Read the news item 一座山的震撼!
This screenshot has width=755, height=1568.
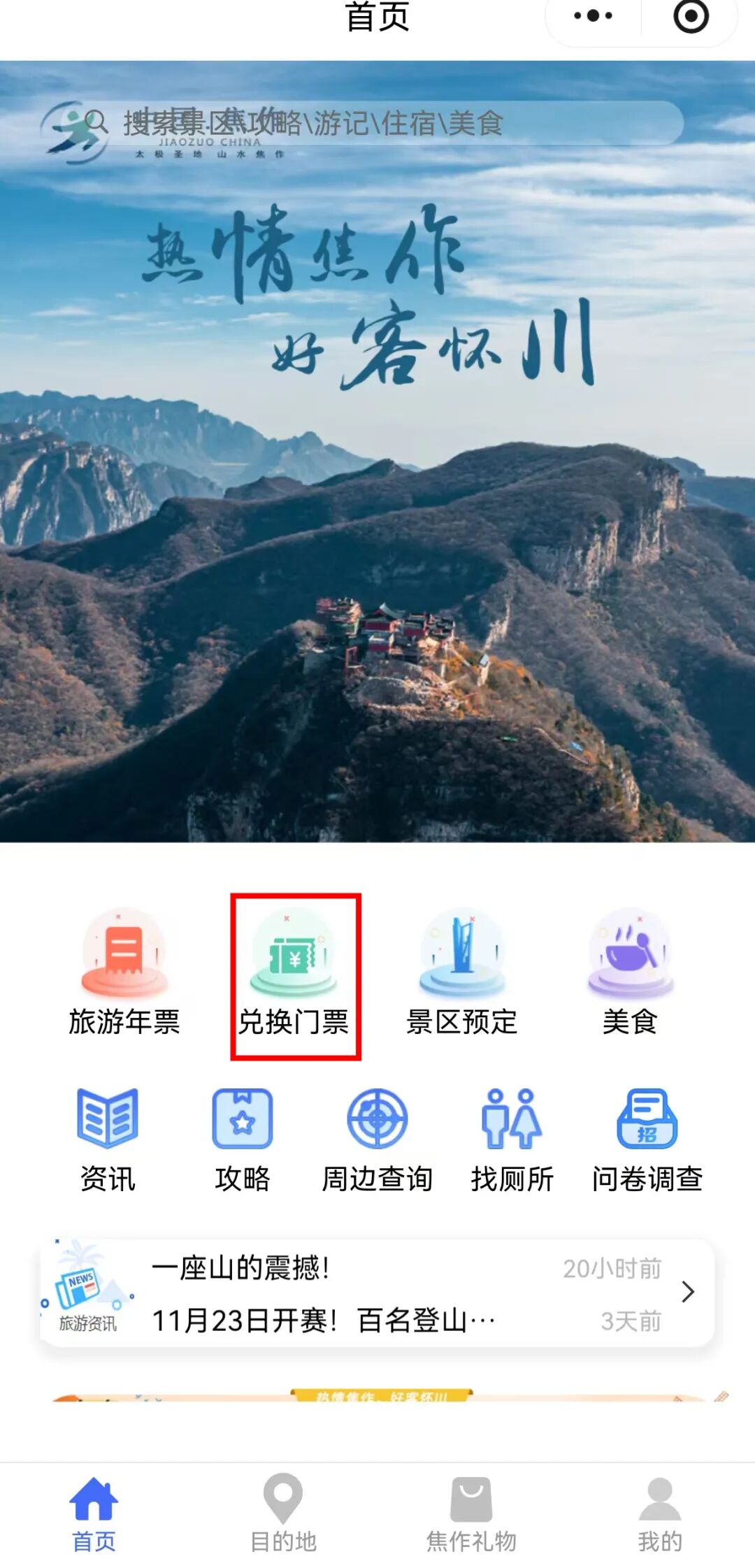[240, 1267]
